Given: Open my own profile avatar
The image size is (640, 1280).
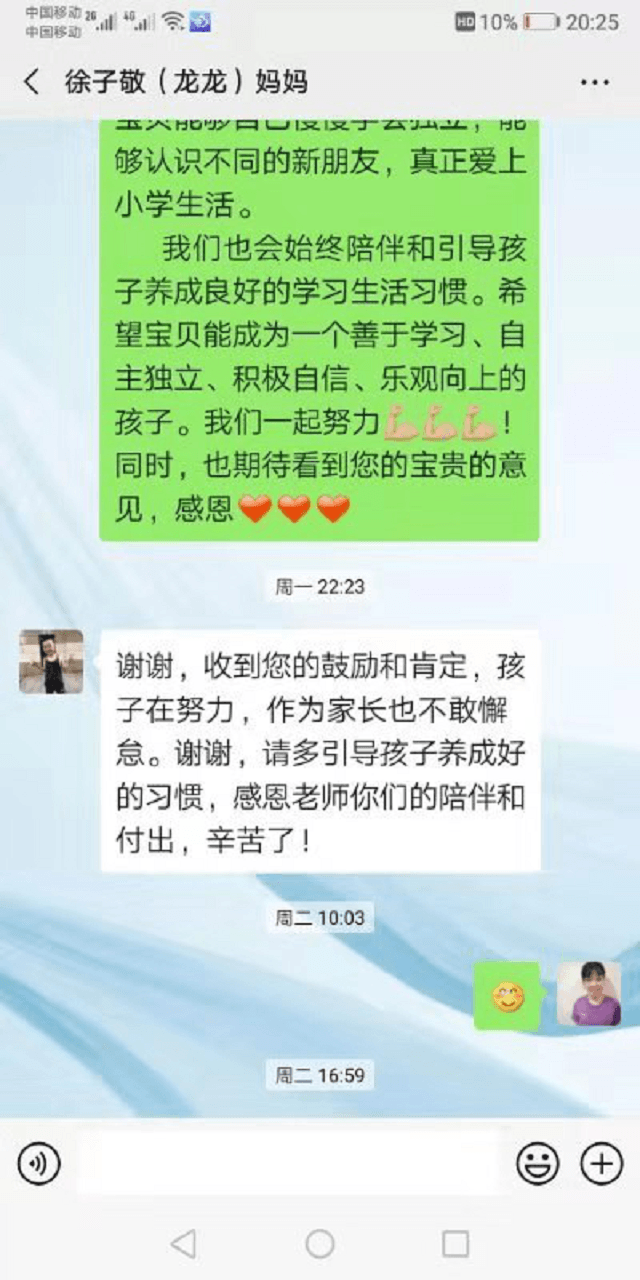Looking at the screenshot, I should click(x=588, y=994).
